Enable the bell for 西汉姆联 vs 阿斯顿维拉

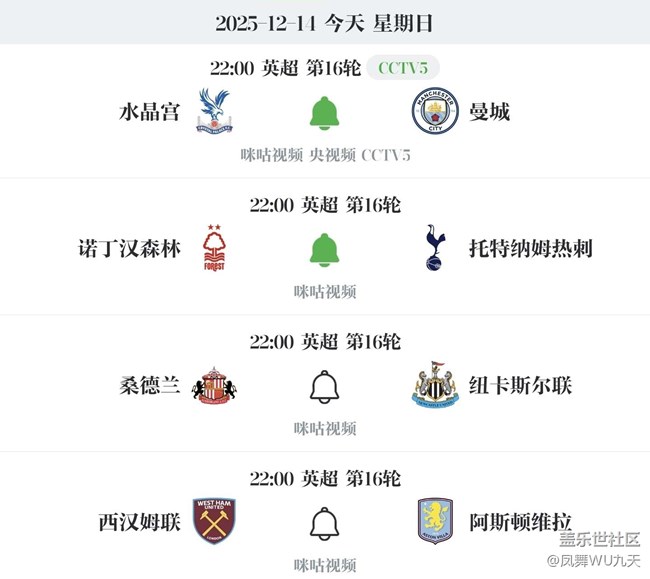325,522
